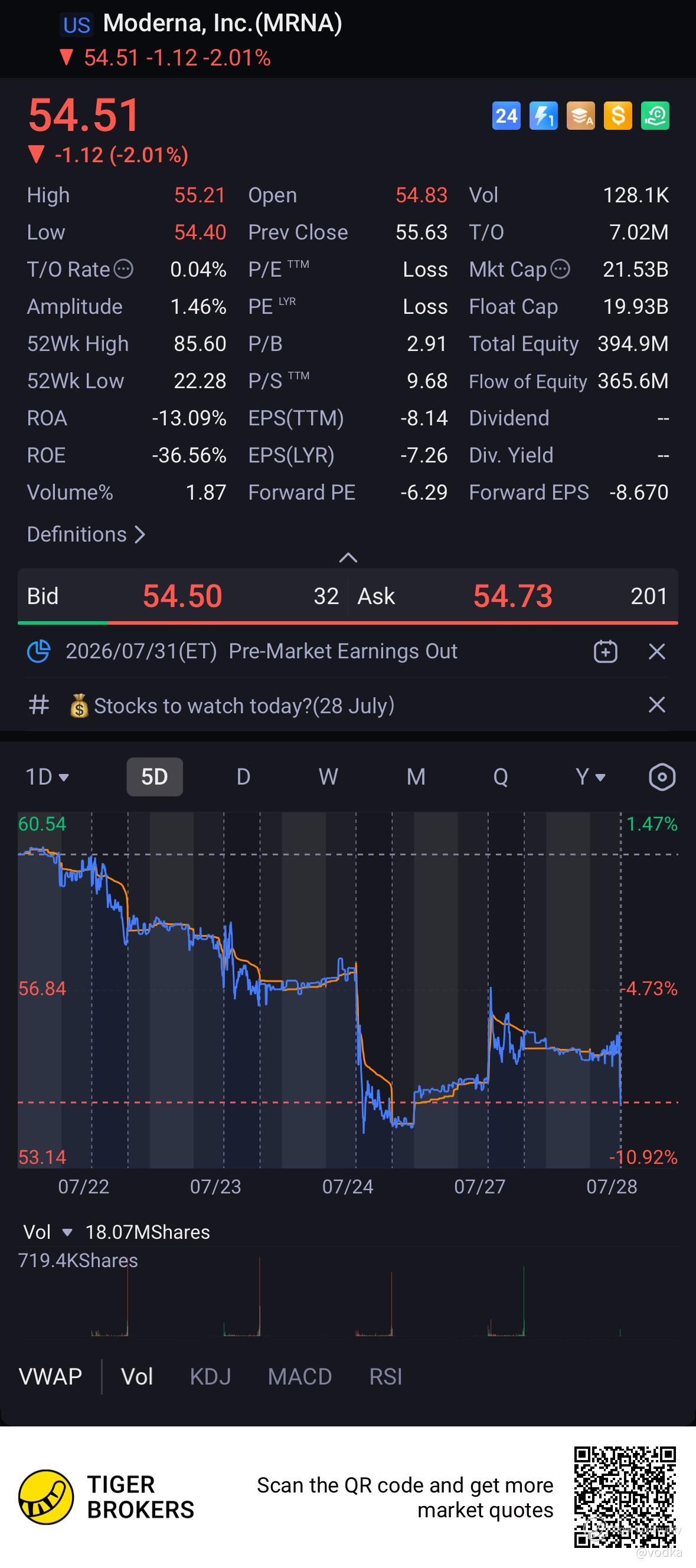Select the RSI indicator
Viewport: 696px width, 1568px height.
tap(385, 1376)
